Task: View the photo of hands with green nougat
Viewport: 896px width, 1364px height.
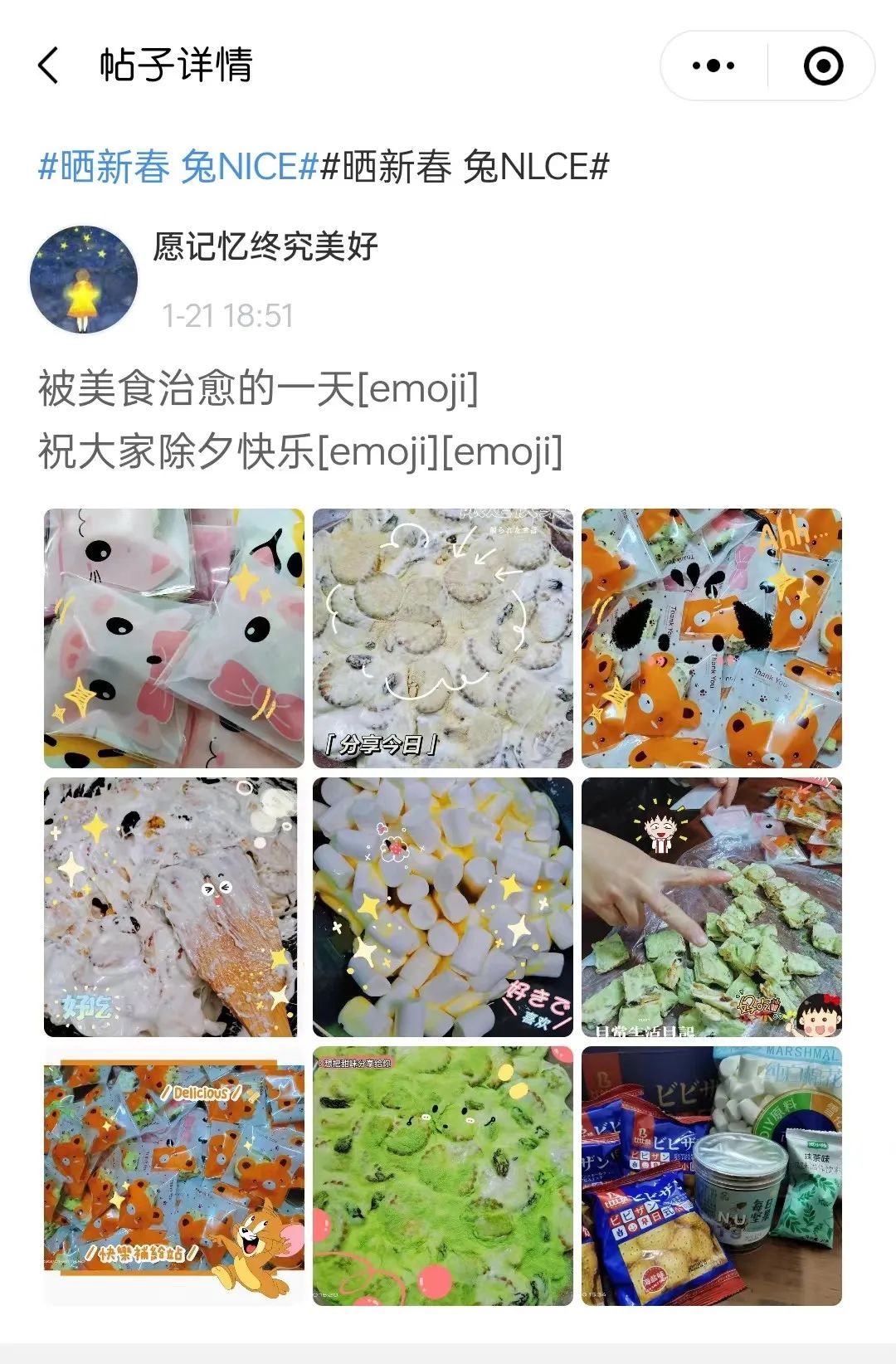Action: tap(712, 907)
